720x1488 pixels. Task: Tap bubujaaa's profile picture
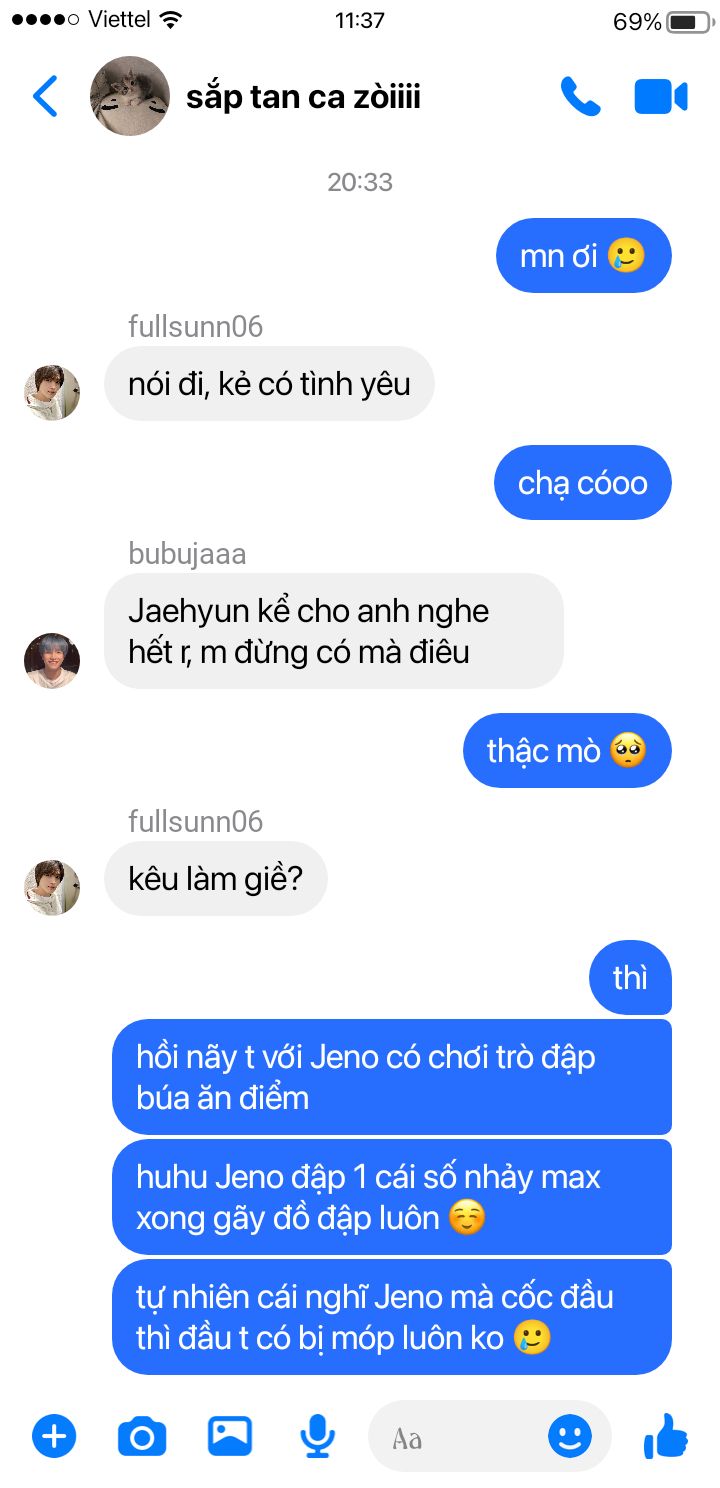(52, 660)
